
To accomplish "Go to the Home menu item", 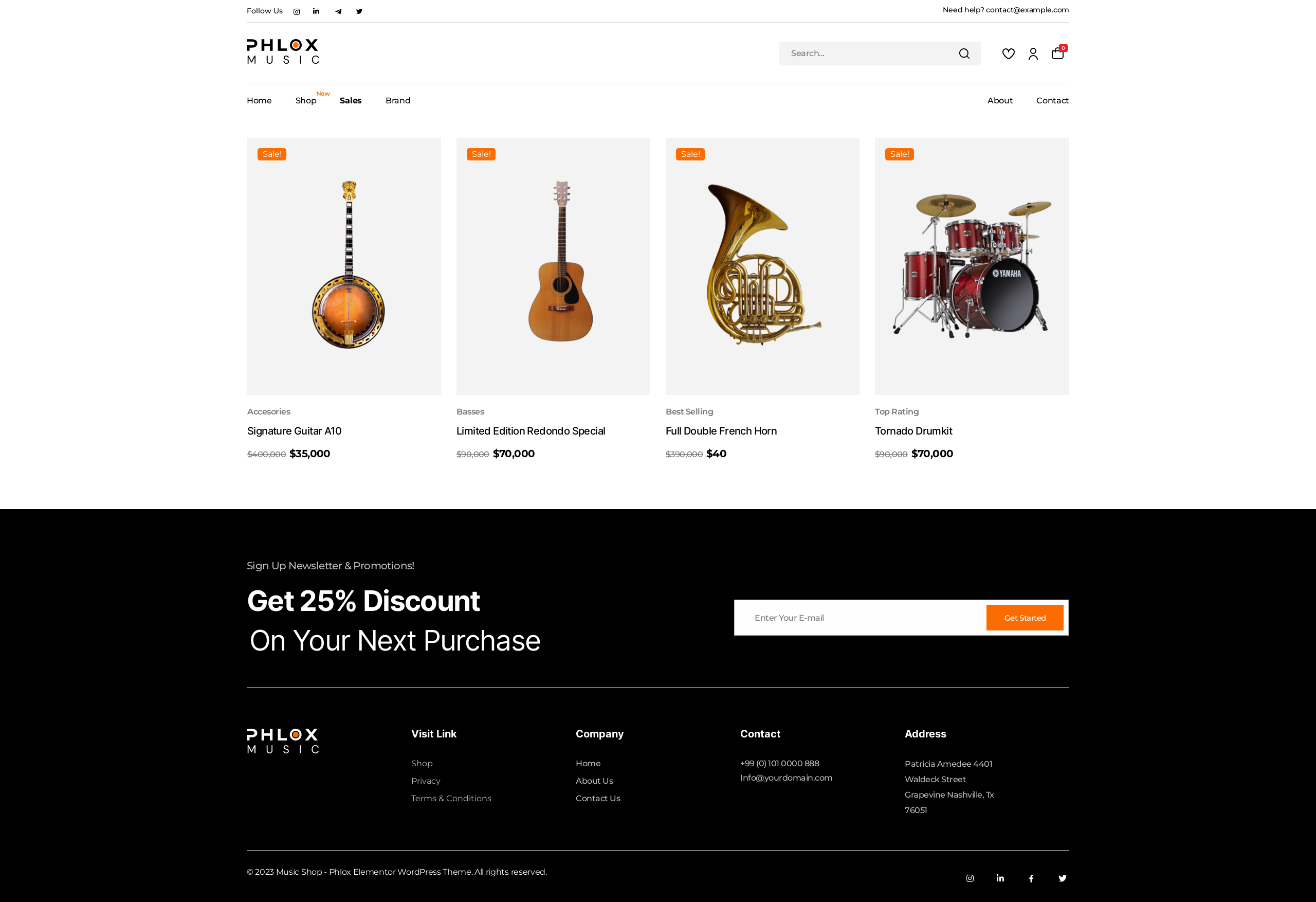I will pos(259,101).
